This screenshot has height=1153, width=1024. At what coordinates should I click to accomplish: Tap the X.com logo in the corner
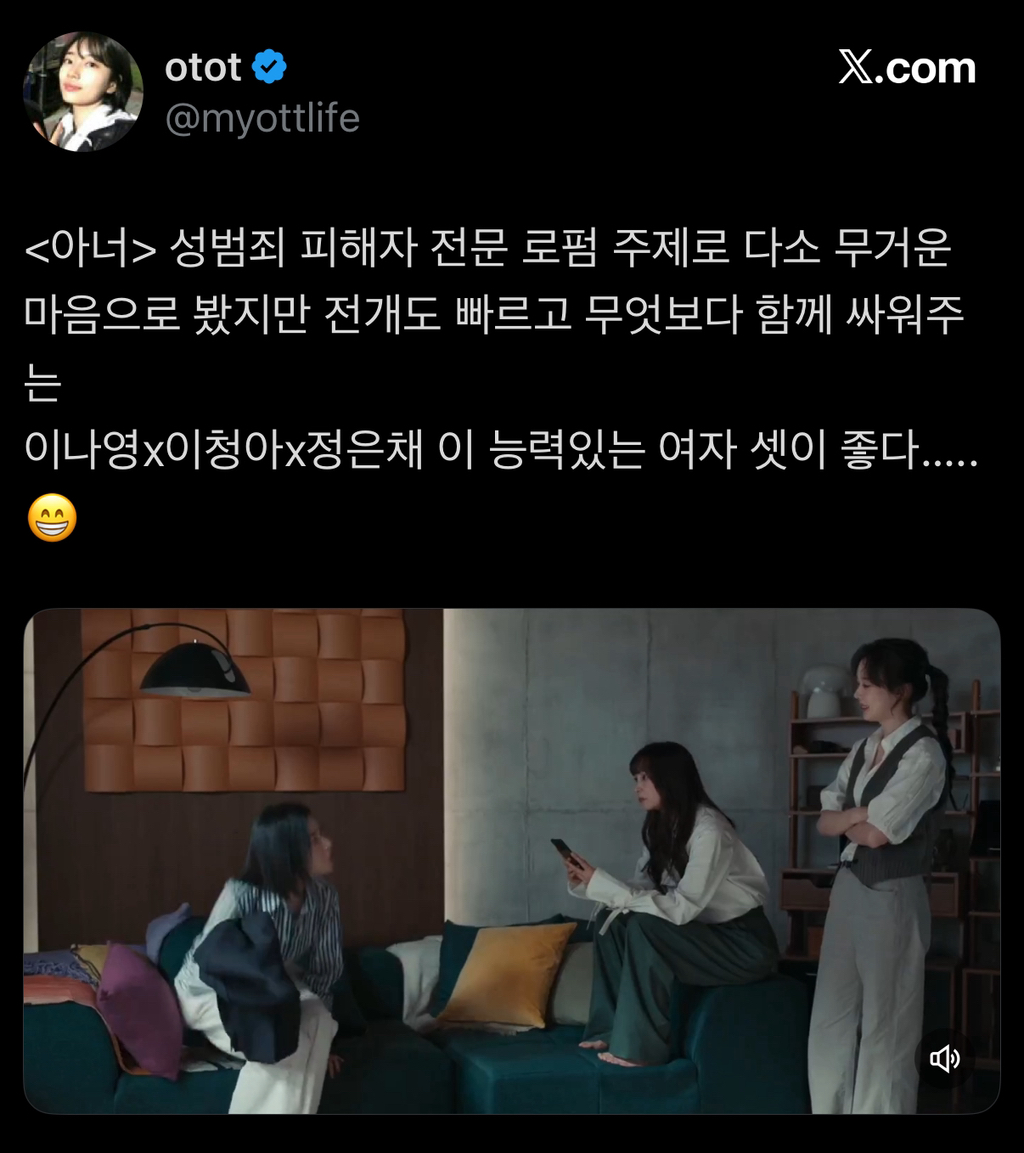click(x=908, y=68)
